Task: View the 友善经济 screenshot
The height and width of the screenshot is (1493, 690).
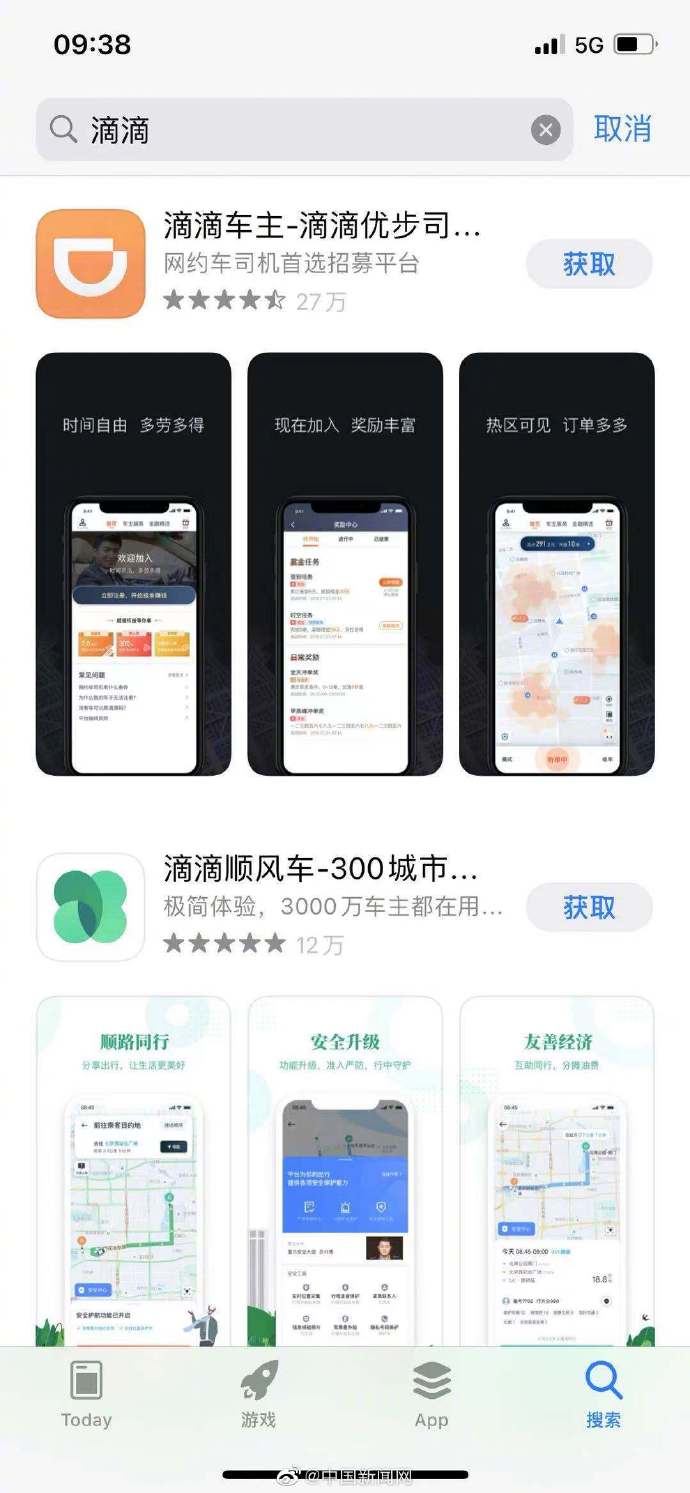Action: point(556,1170)
